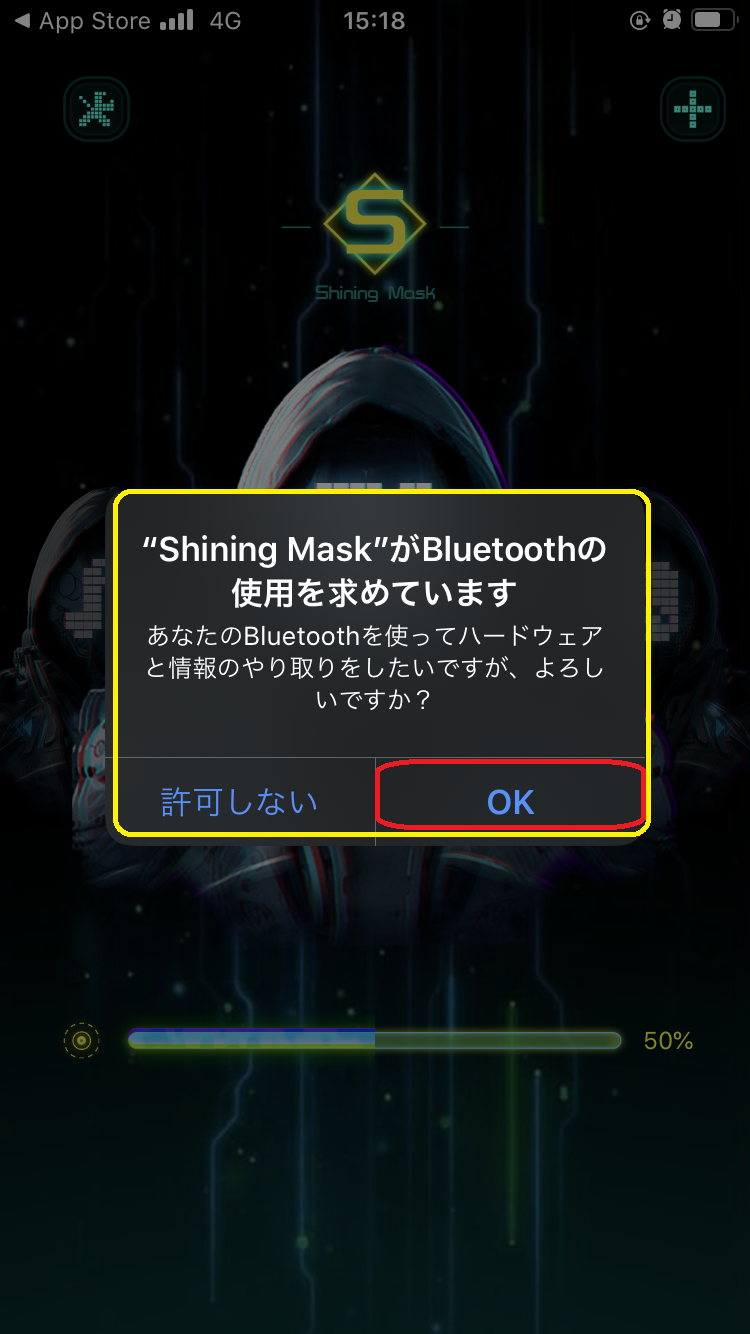
Task: Tap the pixel plus icon top right
Action: click(692, 109)
